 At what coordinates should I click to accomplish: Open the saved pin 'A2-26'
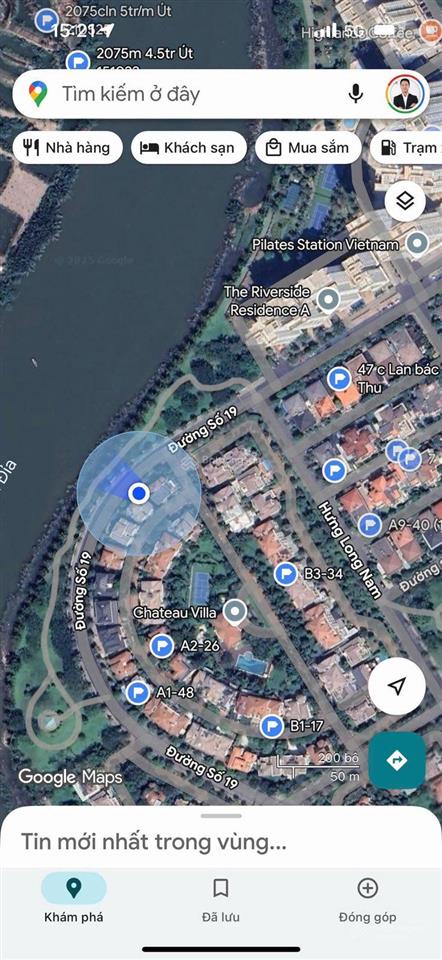coord(162,645)
